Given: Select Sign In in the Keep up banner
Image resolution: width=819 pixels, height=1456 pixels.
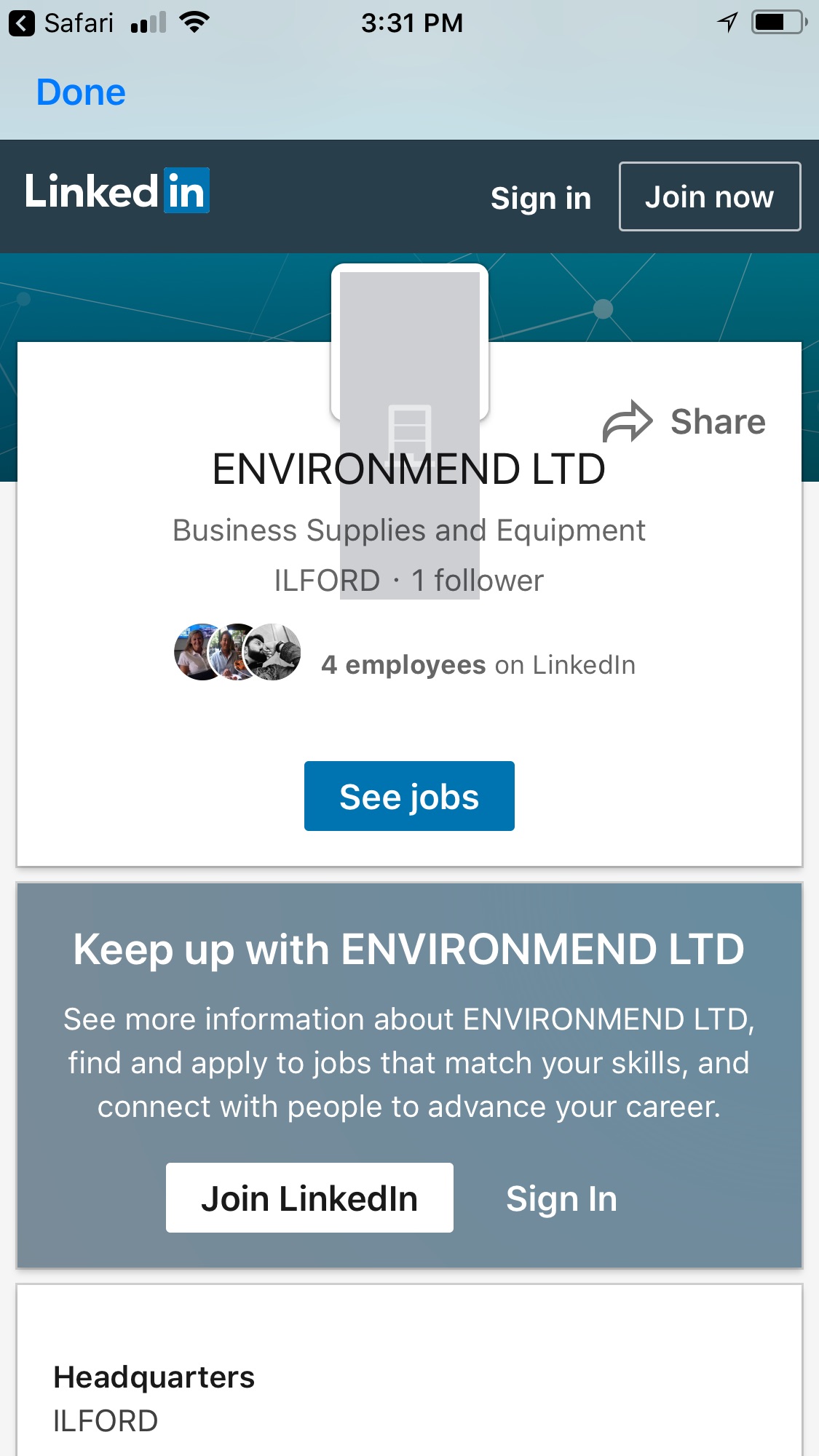Looking at the screenshot, I should pyautogui.click(x=561, y=1198).
